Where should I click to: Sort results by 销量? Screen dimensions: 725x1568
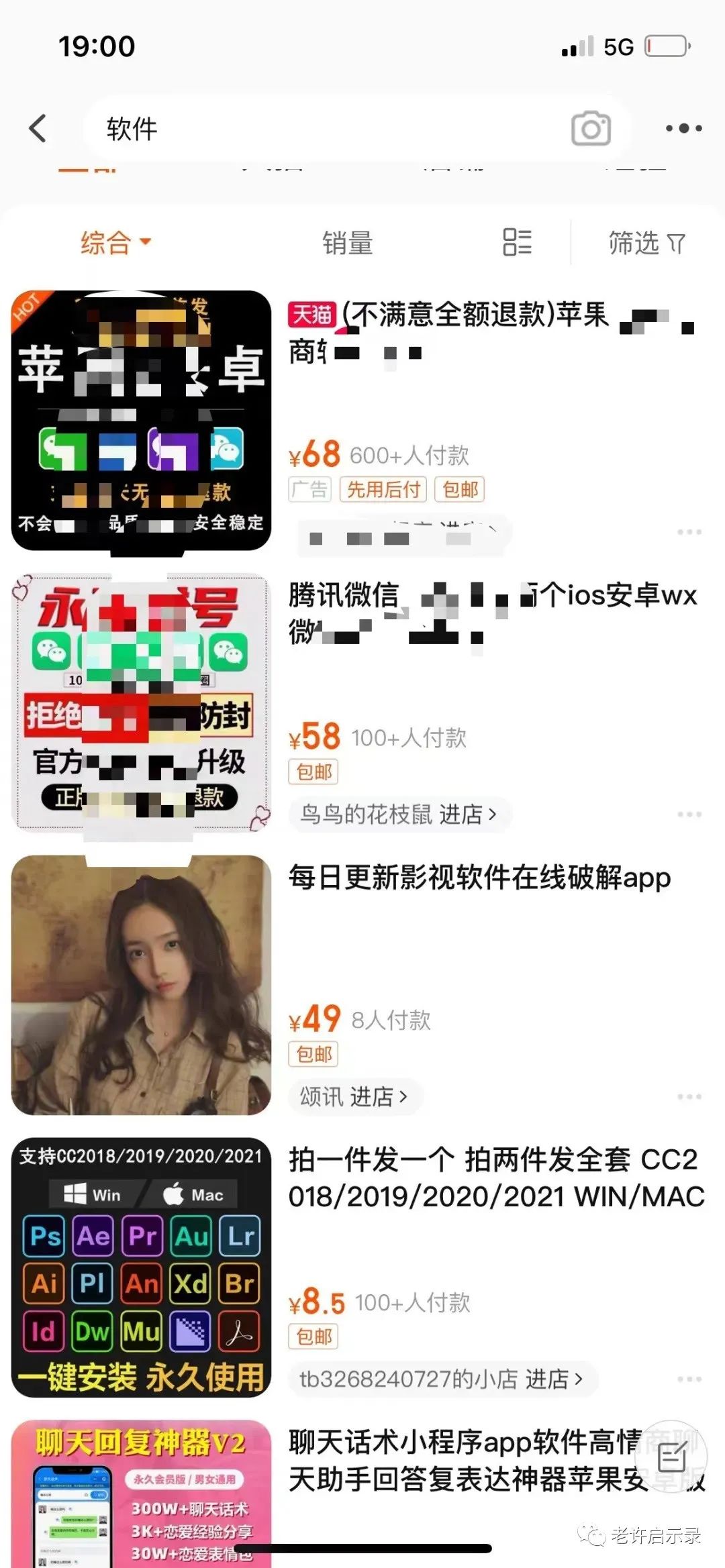coord(347,243)
